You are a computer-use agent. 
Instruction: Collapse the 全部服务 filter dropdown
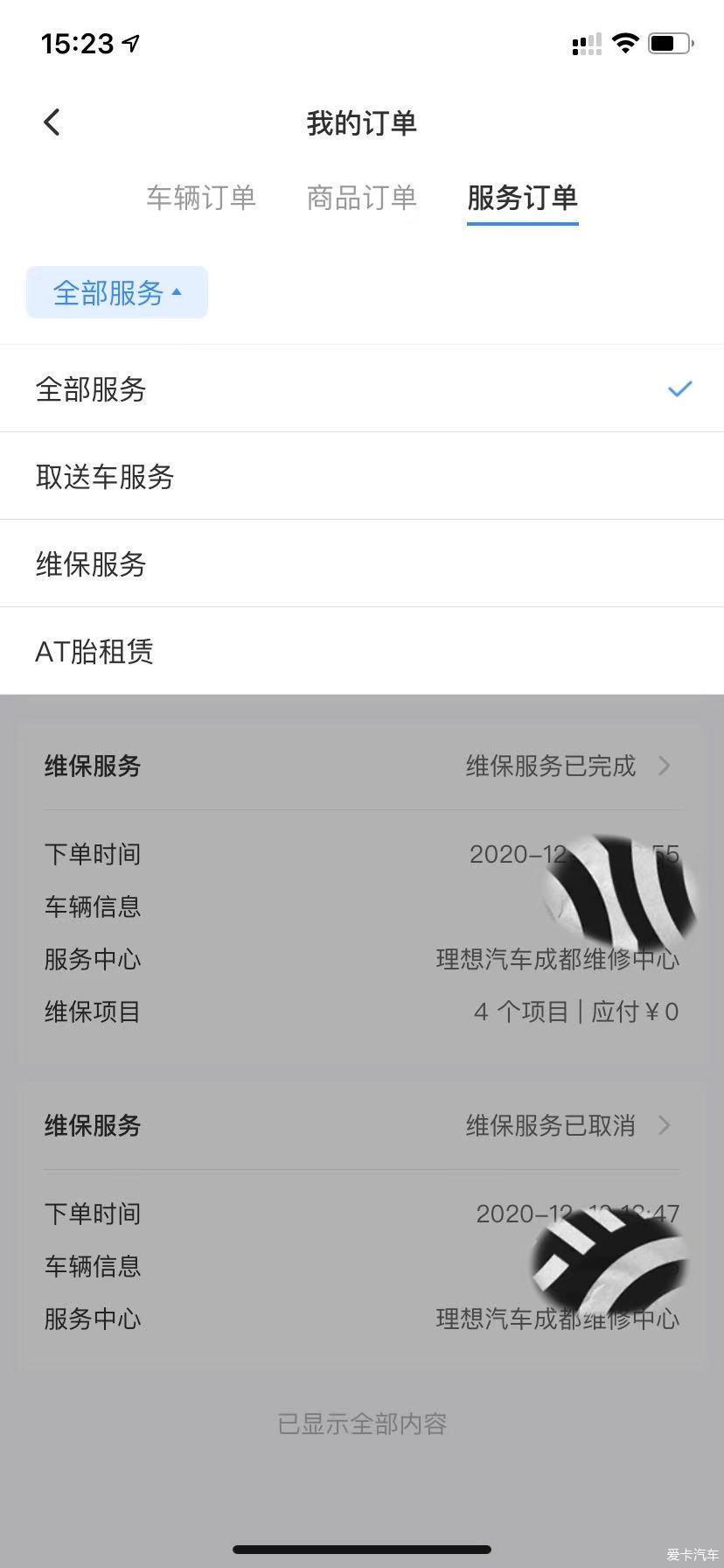click(x=117, y=292)
